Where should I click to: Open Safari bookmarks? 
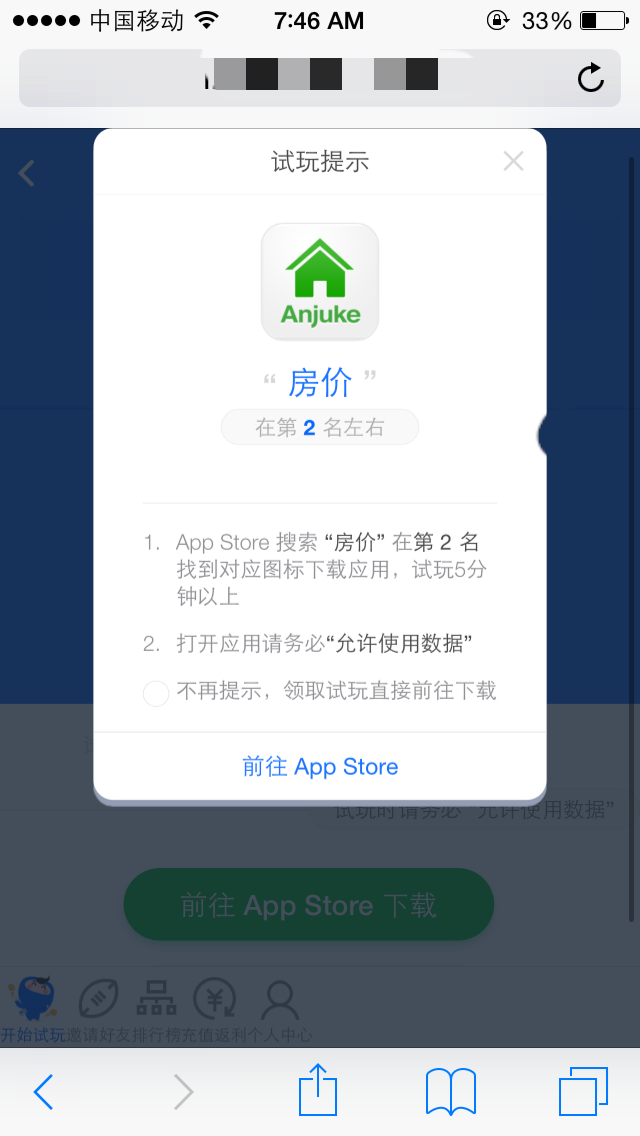pos(451,1092)
